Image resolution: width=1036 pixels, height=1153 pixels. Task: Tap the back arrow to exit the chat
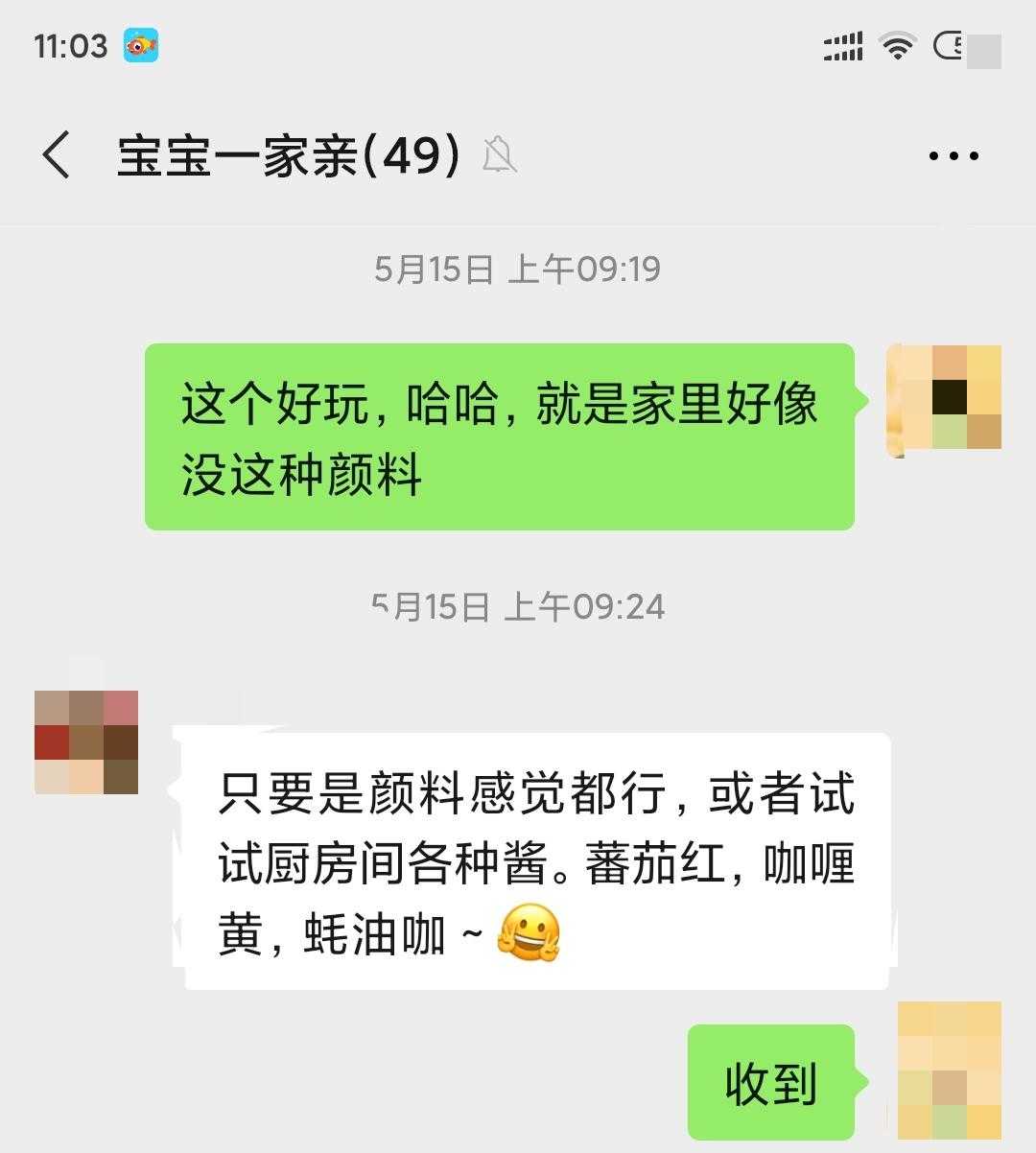point(55,153)
